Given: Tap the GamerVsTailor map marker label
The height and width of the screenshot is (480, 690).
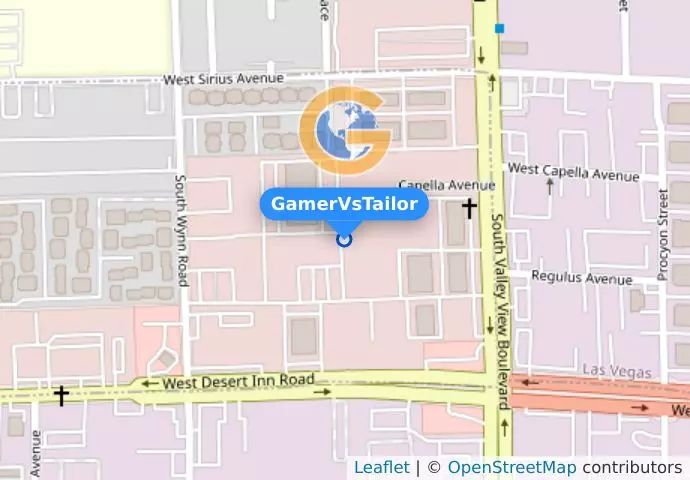Looking at the screenshot, I should (x=344, y=204).
